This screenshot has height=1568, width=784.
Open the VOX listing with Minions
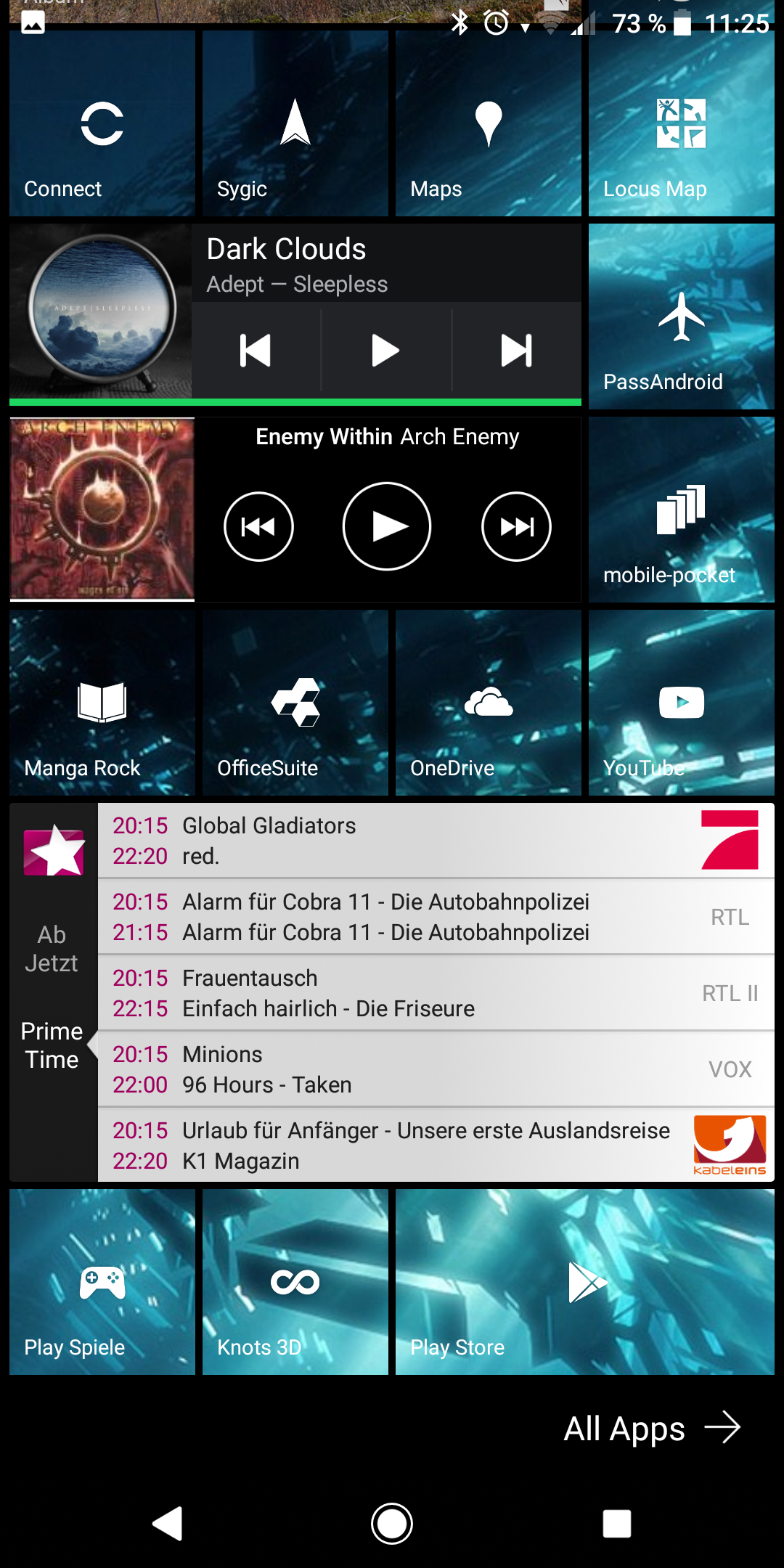coord(436,1069)
